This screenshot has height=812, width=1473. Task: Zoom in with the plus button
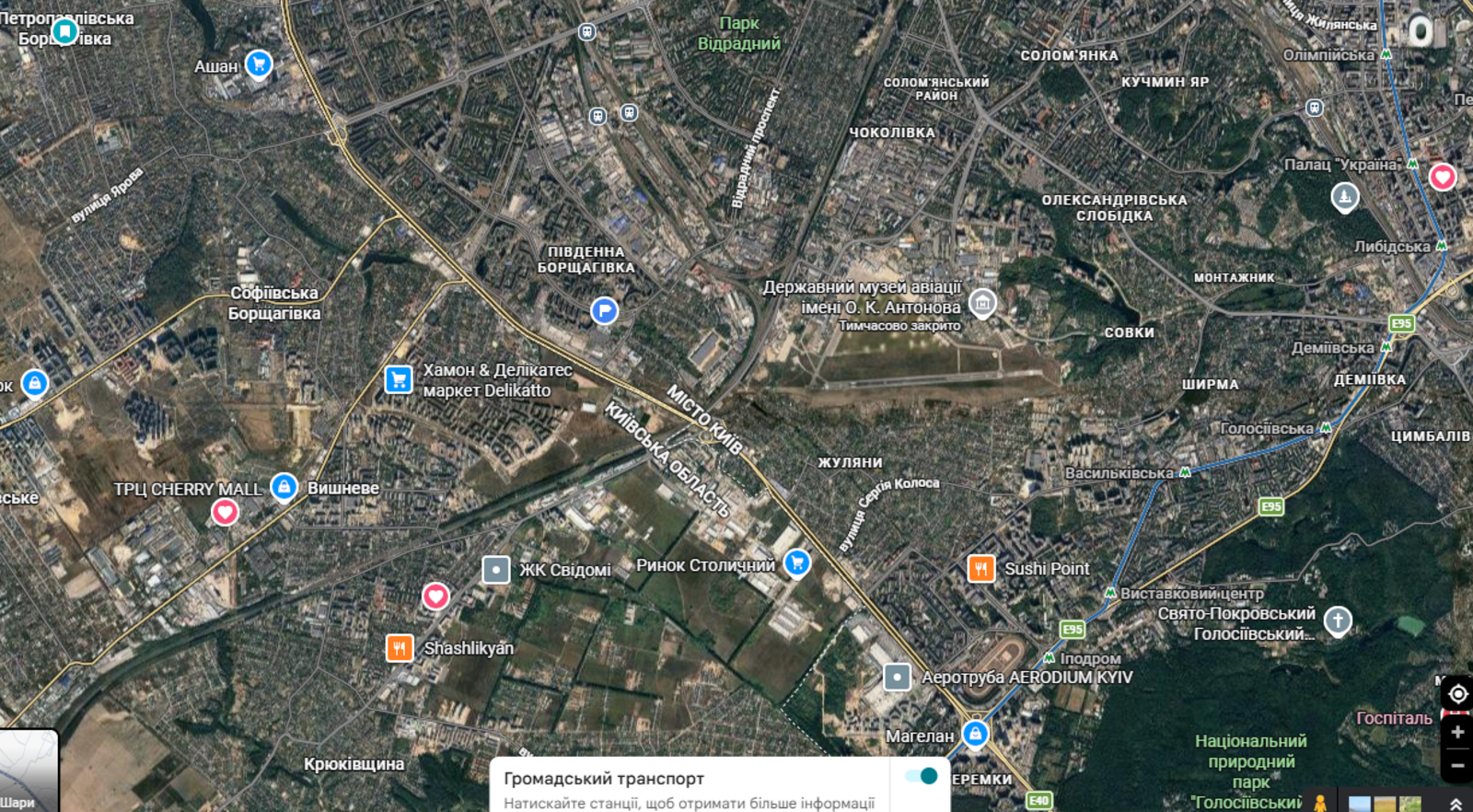click(x=1457, y=733)
